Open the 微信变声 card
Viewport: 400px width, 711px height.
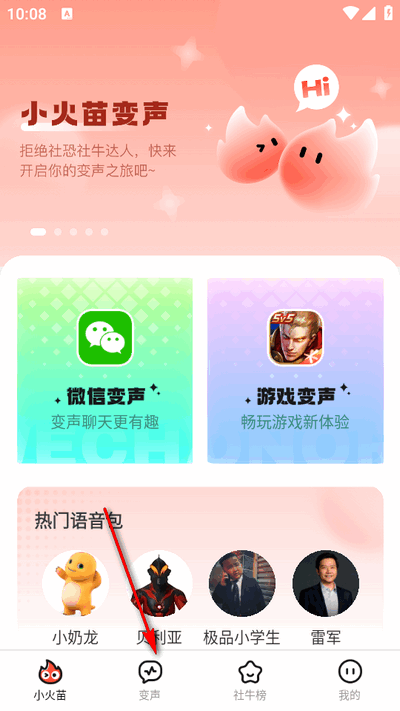click(x=105, y=370)
